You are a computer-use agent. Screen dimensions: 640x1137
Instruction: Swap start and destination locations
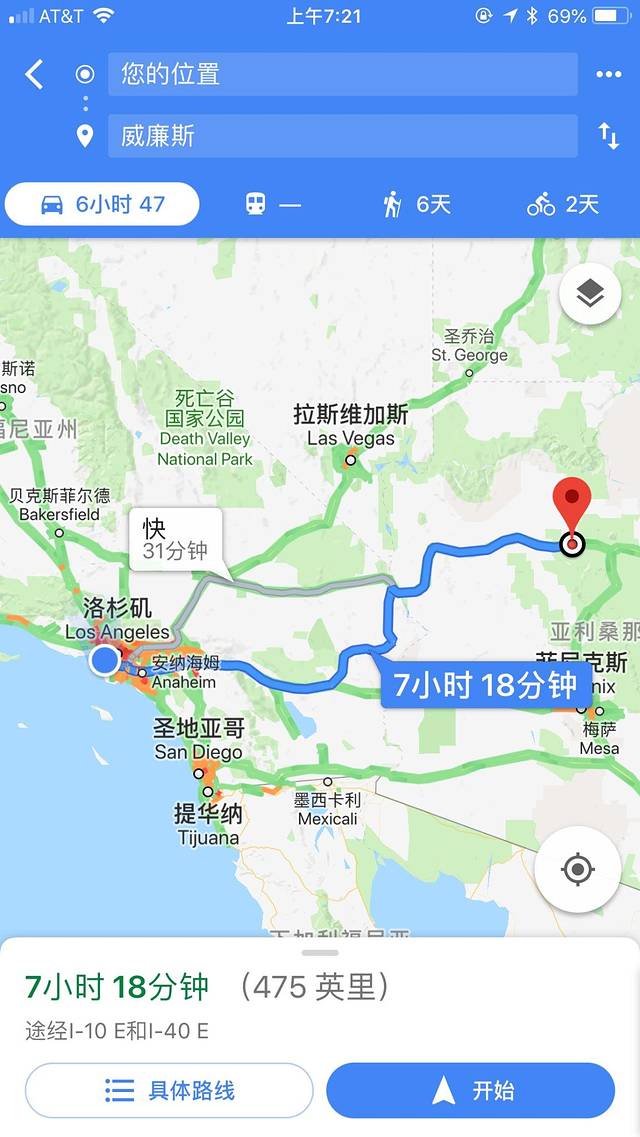pos(608,136)
